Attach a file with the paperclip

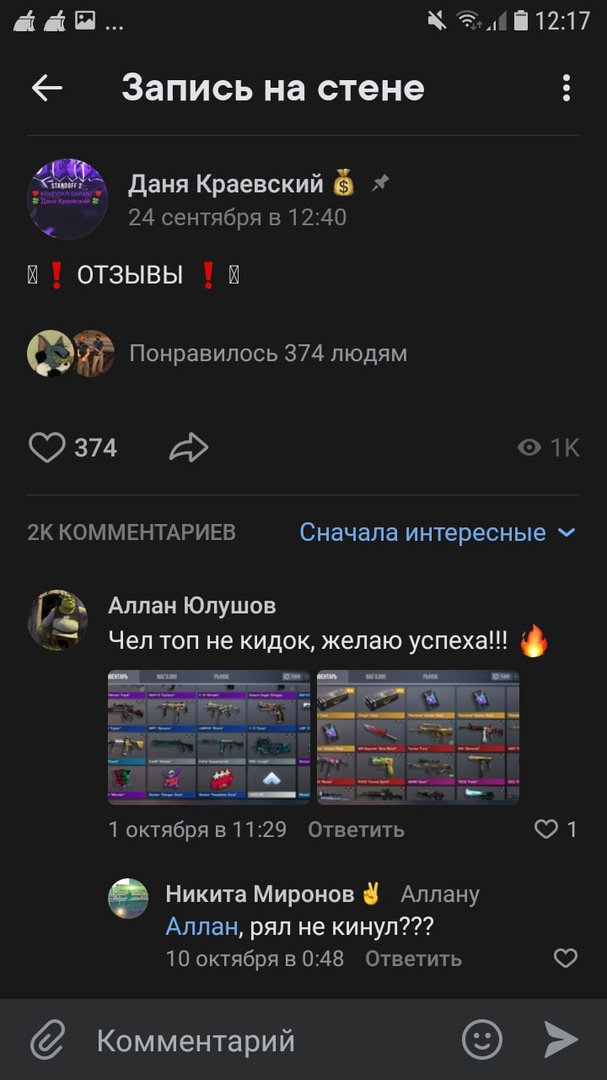[47, 1040]
